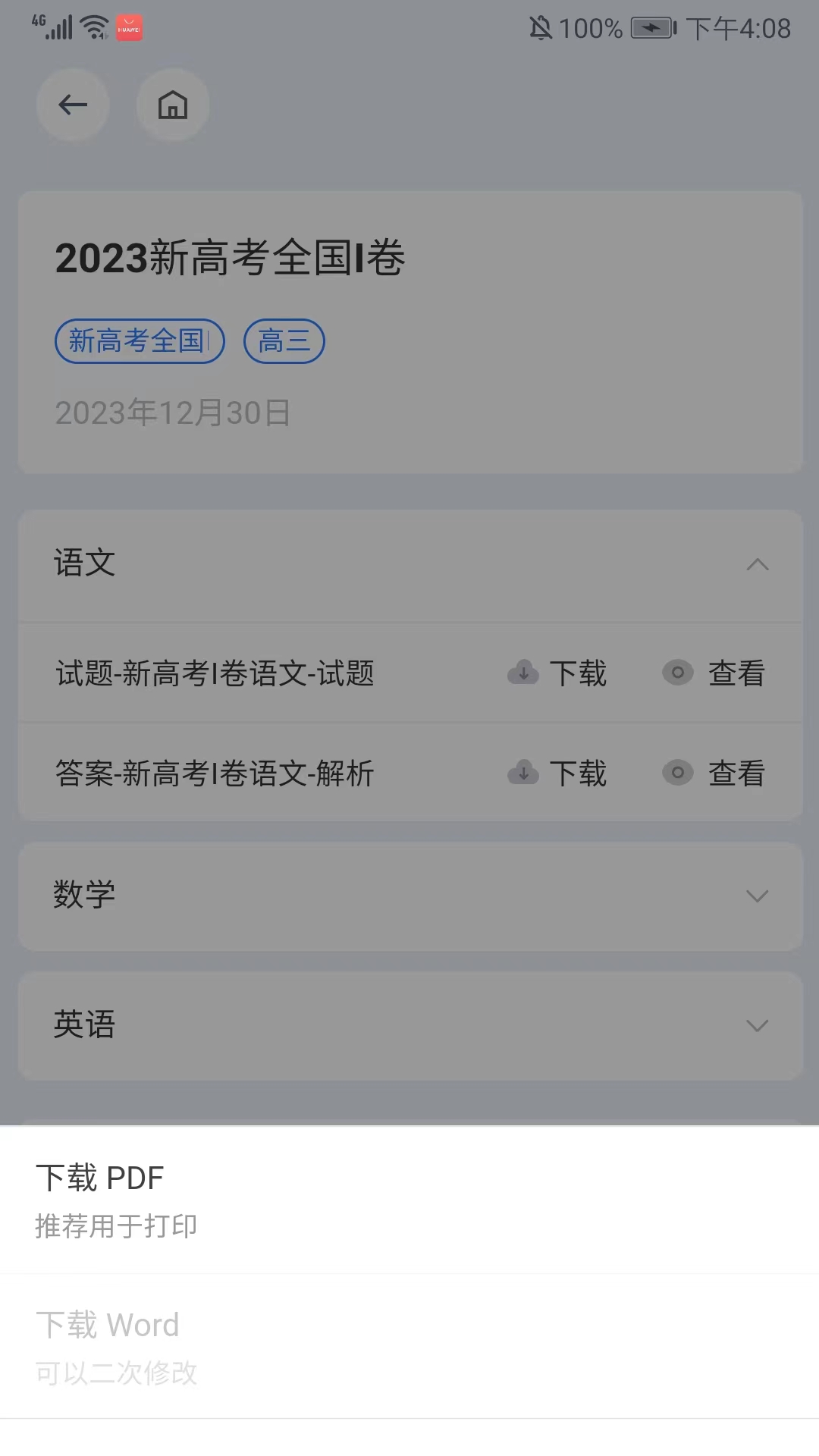Viewport: 819px width, 1456px height.
Task: Click the download icon beside 试题-新高考I卷语文-试题
Action: 523,673
